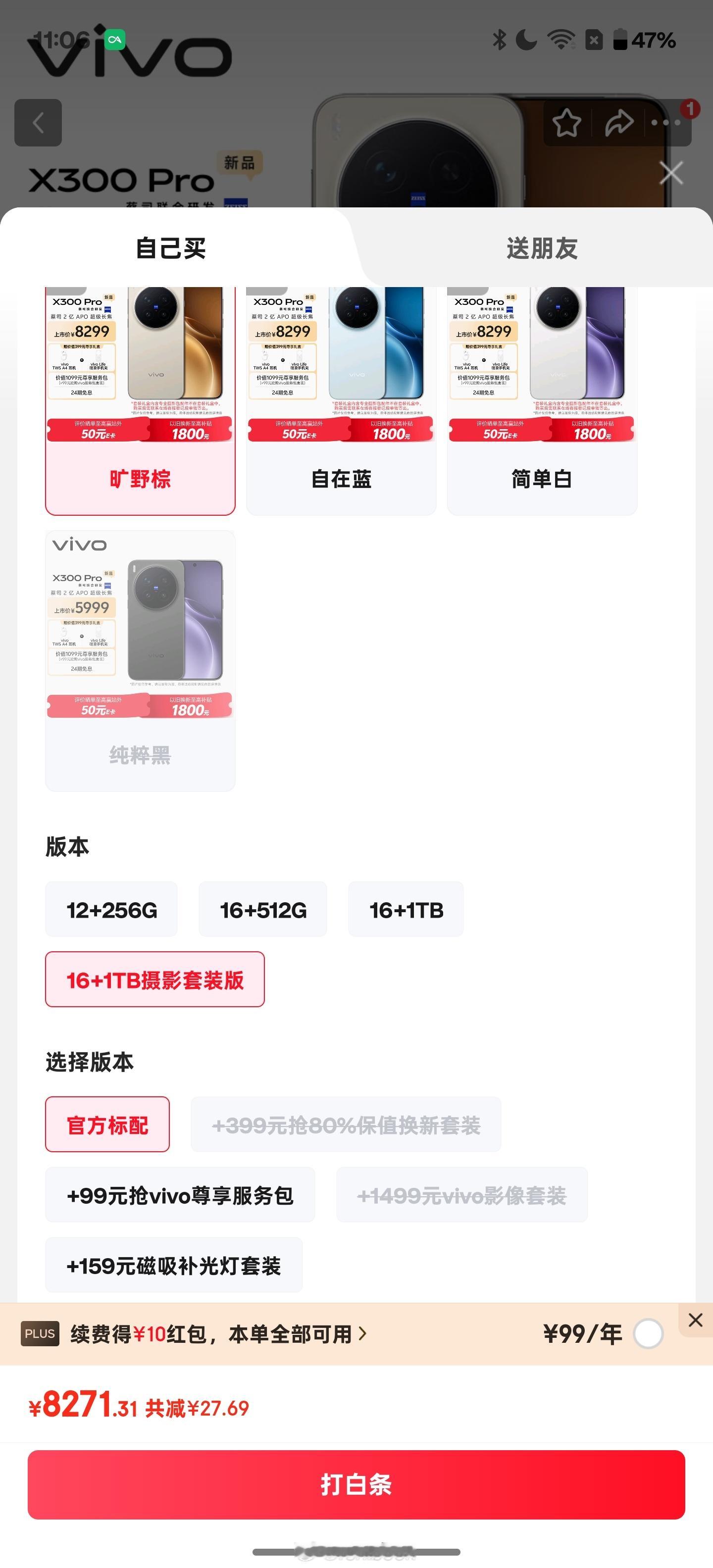Select the 官方标配 package option
The image size is (713, 1568).
pyautogui.click(x=107, y=1124)
